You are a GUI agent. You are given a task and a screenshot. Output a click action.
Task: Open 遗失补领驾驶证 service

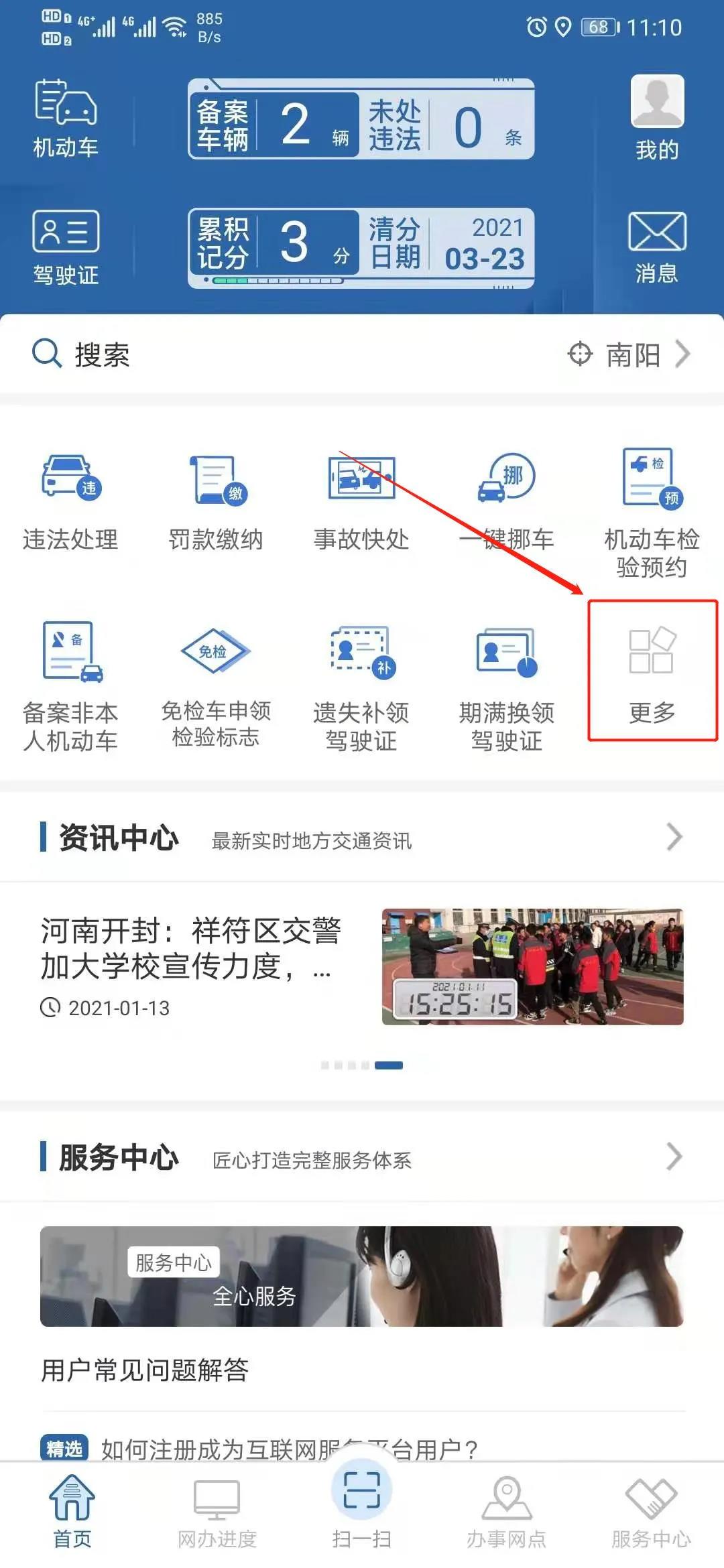[x=361, y=685]
